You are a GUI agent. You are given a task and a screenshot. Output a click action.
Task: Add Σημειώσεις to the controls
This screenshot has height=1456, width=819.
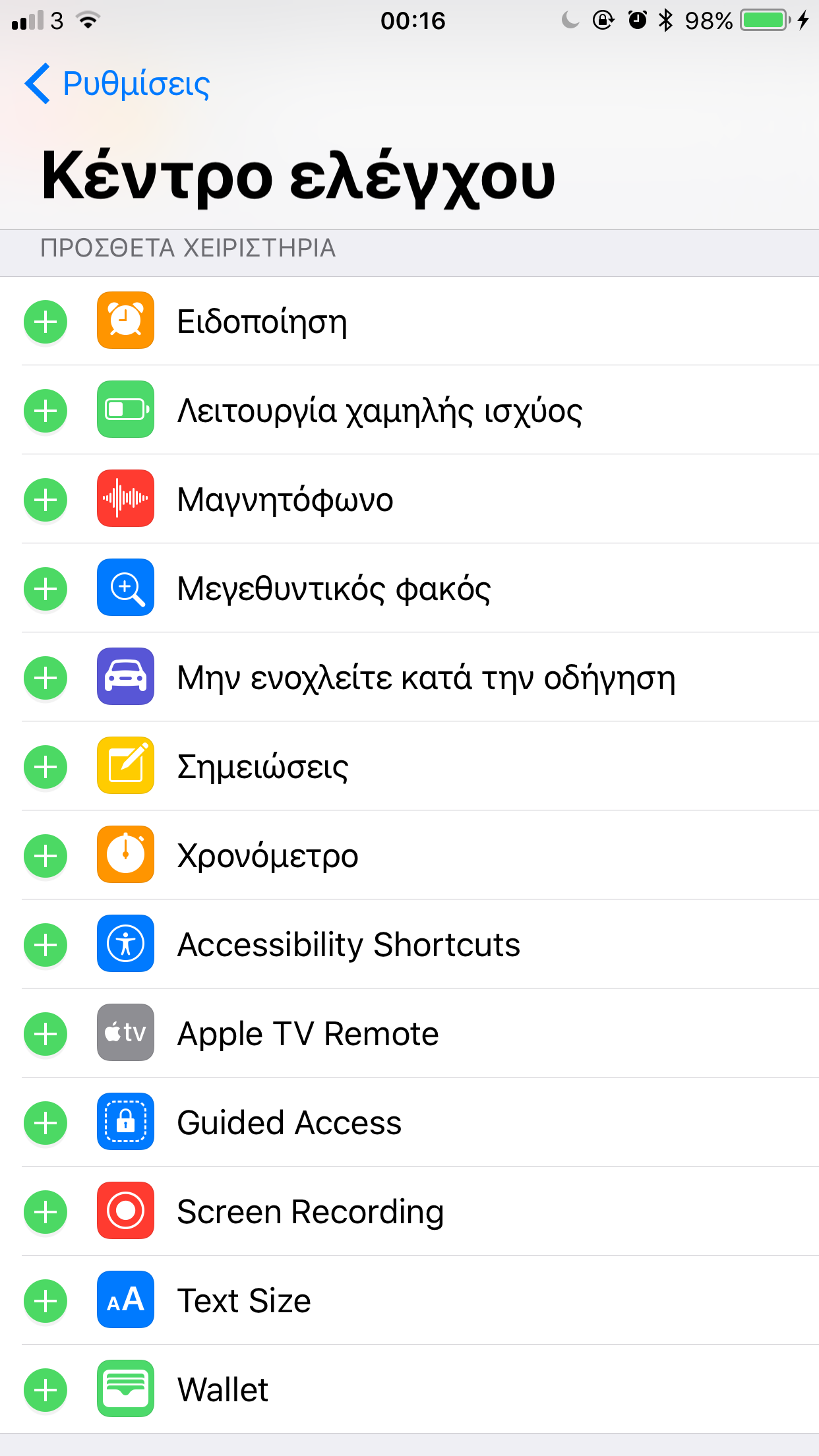point(45,768)
